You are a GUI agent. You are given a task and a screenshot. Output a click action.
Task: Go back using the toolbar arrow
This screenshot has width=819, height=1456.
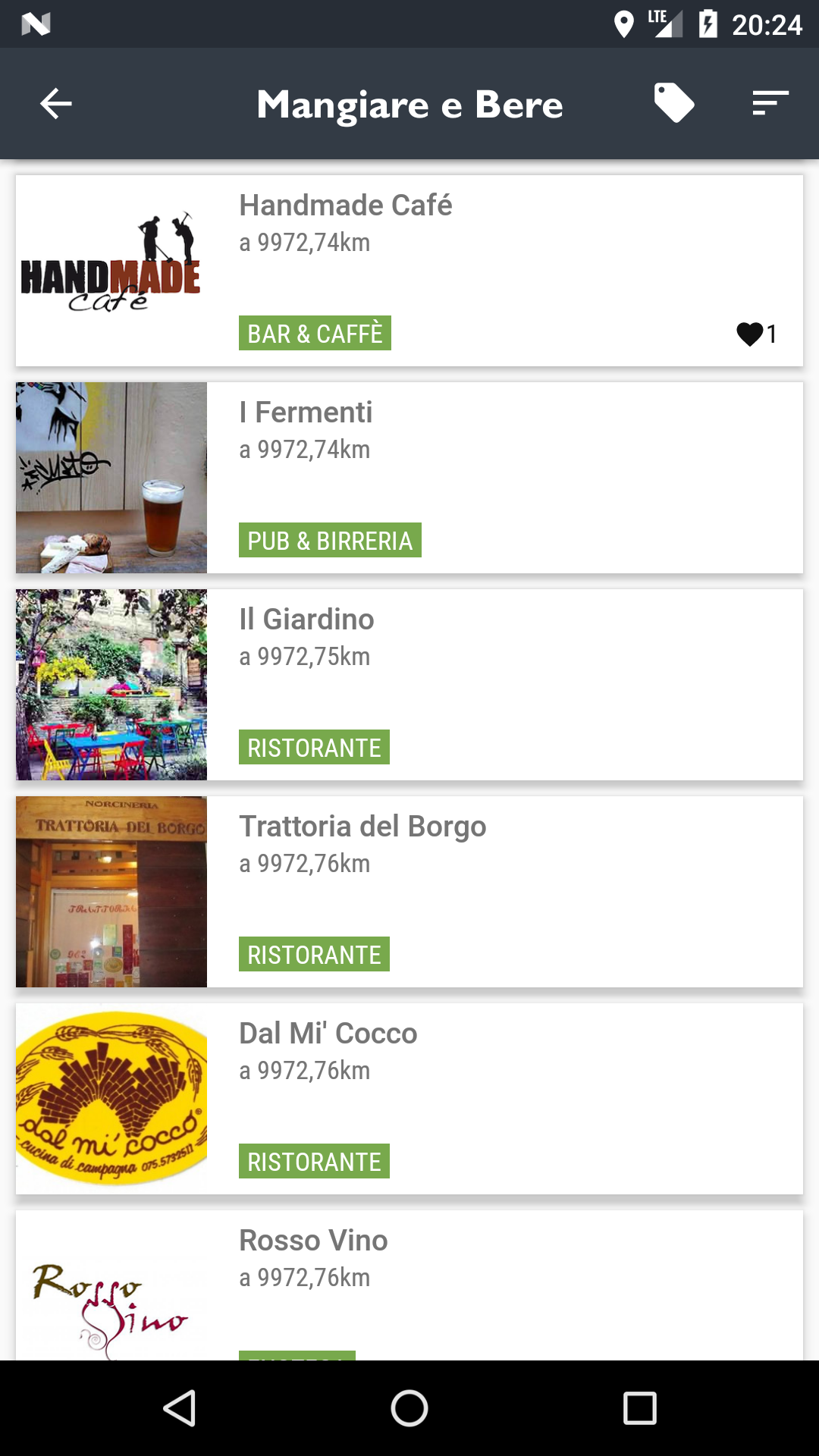click(56, 104)
